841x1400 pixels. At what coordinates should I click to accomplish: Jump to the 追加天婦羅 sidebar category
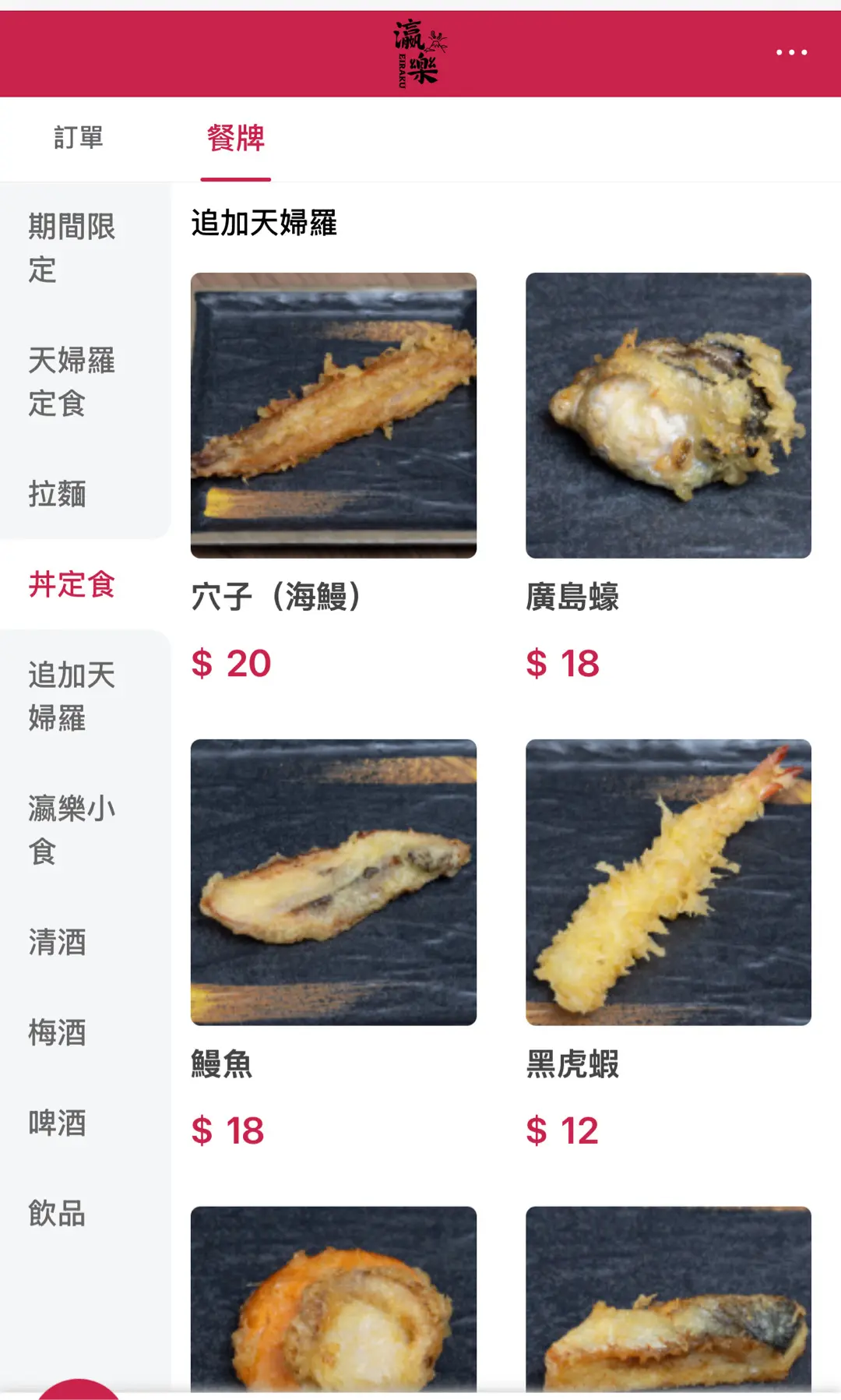coord(72,696)
